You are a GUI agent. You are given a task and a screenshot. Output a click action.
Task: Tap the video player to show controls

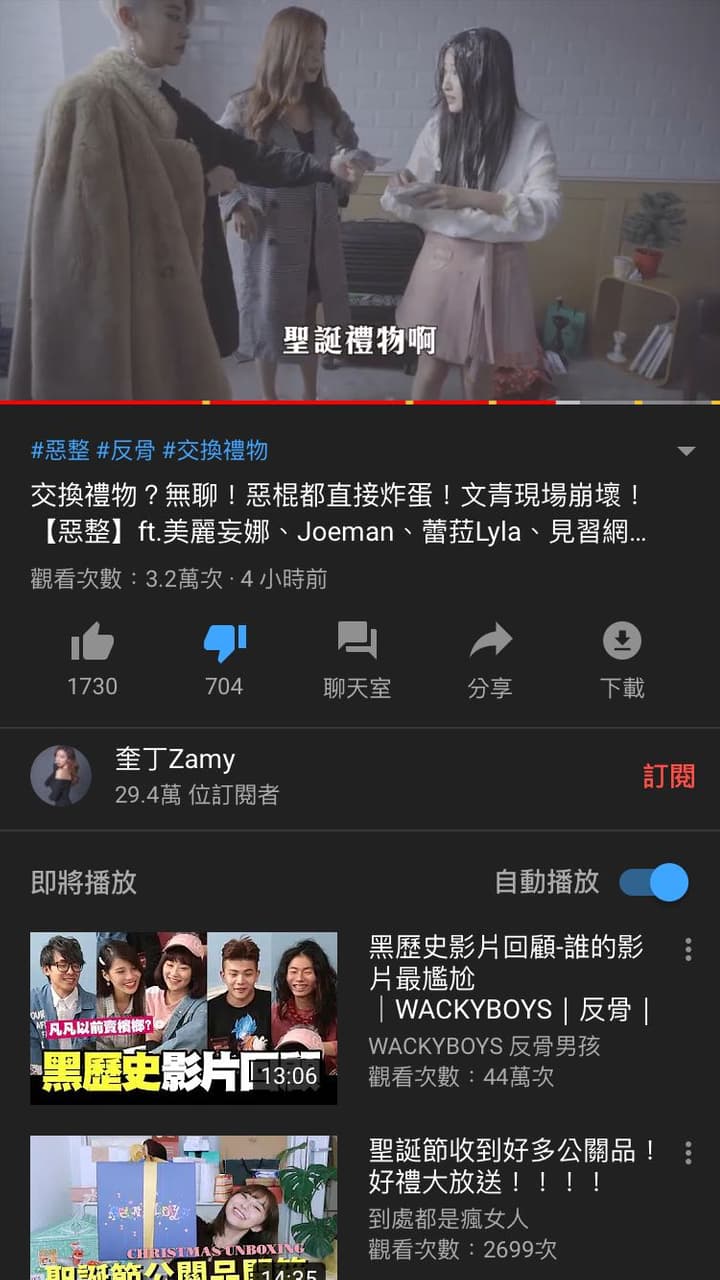(360, 200)
